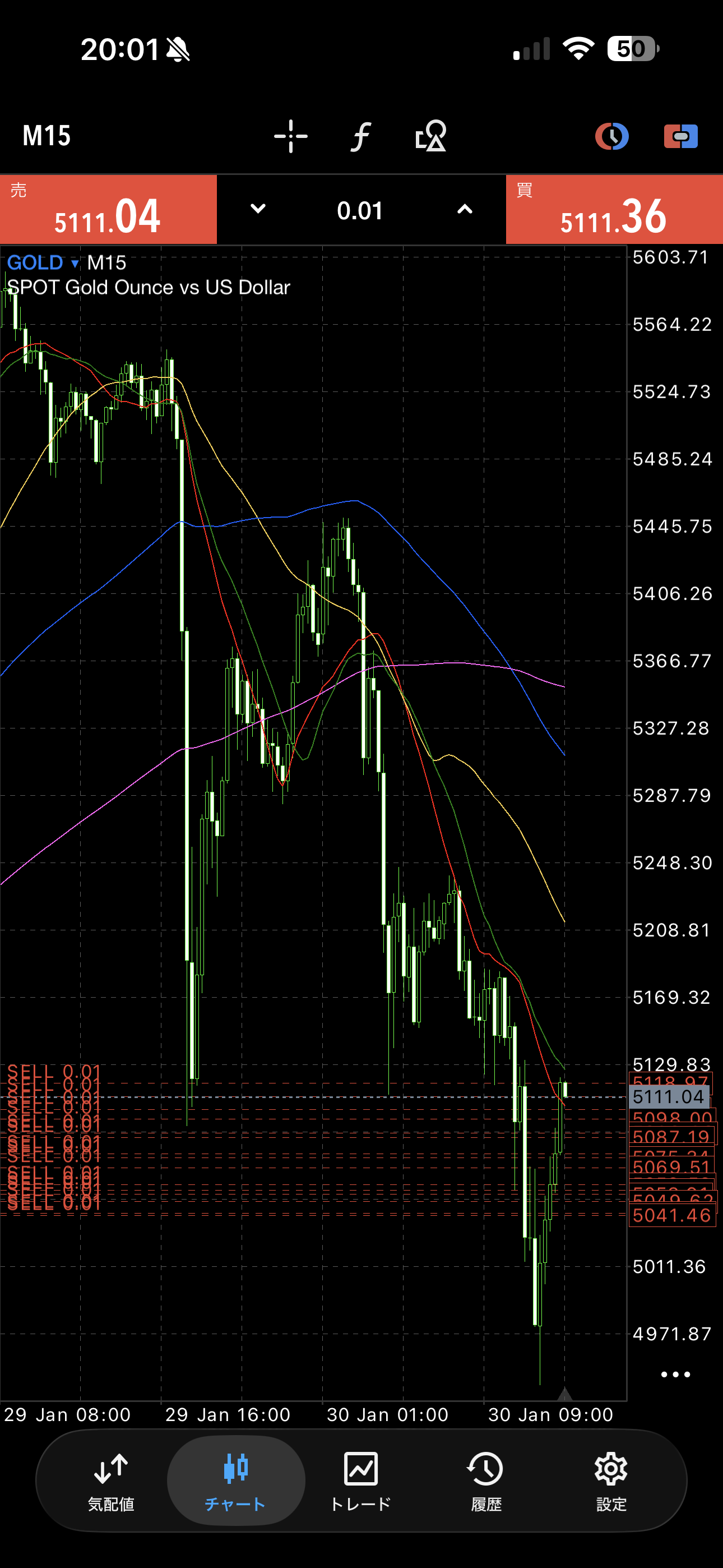View the 履歴 history tab
The width and height of the screenshot is (723, 1568).
[486, 1481]
